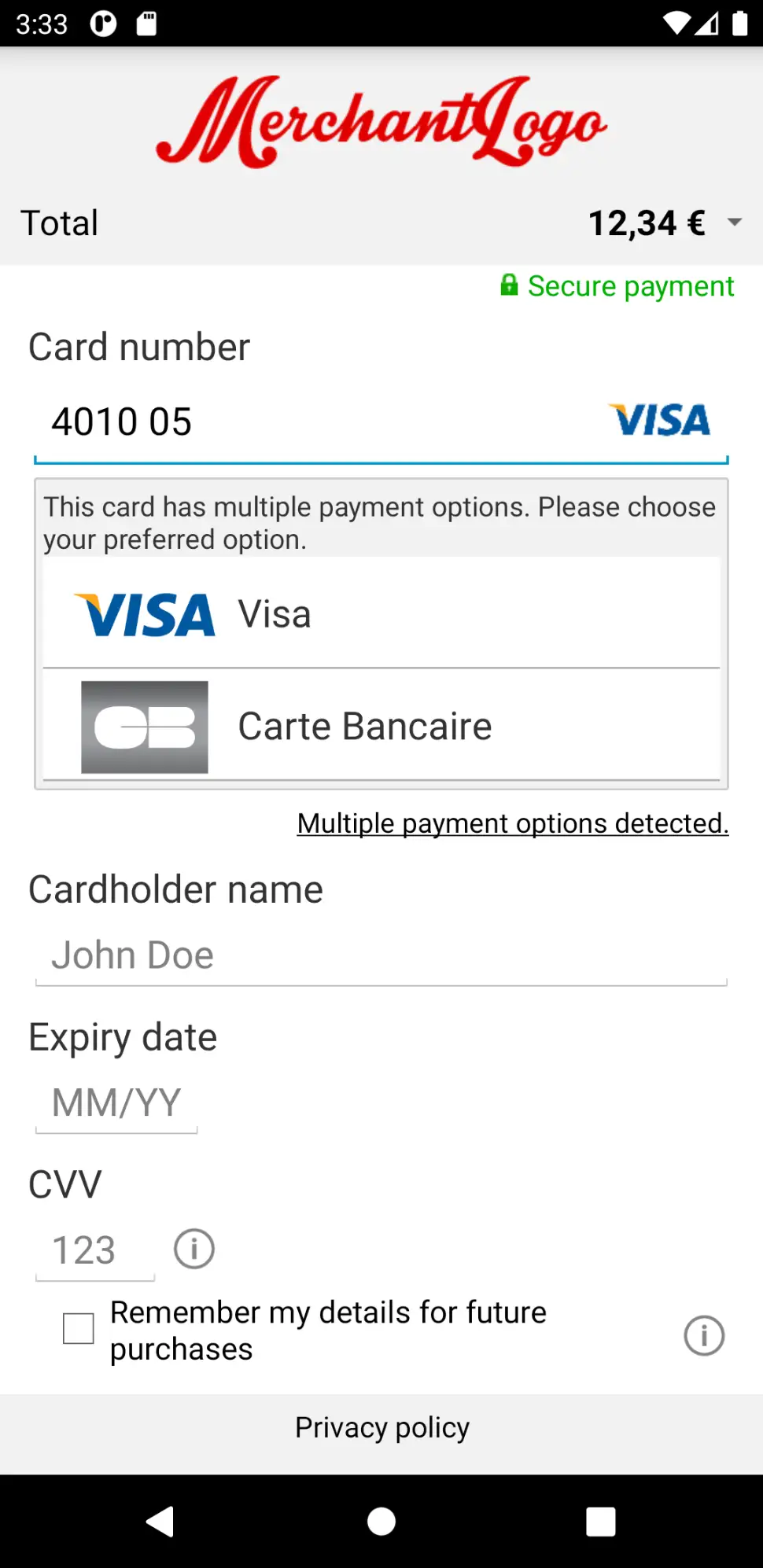
Task: Open info about remembering card details
Action: 703,1335
